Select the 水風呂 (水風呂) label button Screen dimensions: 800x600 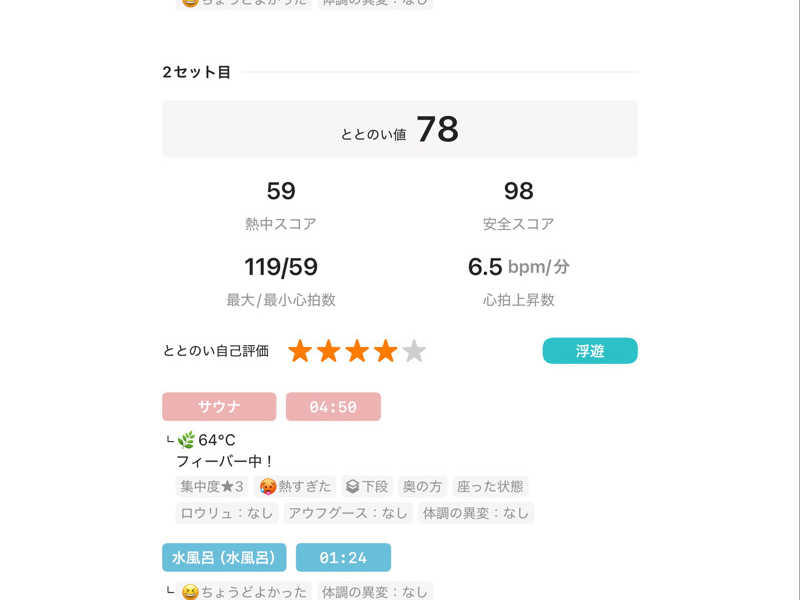click(224, 557)
